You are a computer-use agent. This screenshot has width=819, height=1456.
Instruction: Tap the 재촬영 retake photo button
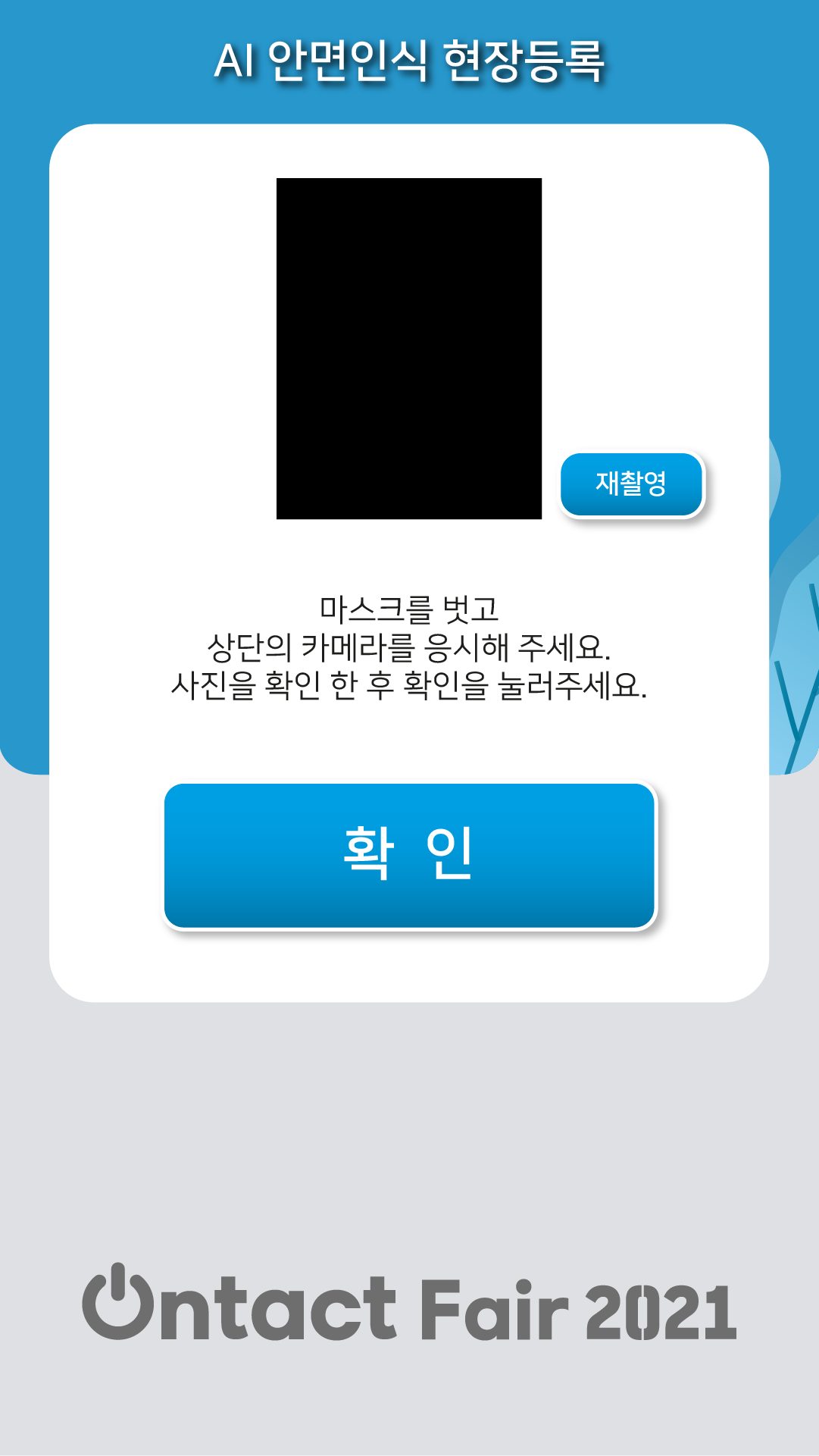coord(631,484)
